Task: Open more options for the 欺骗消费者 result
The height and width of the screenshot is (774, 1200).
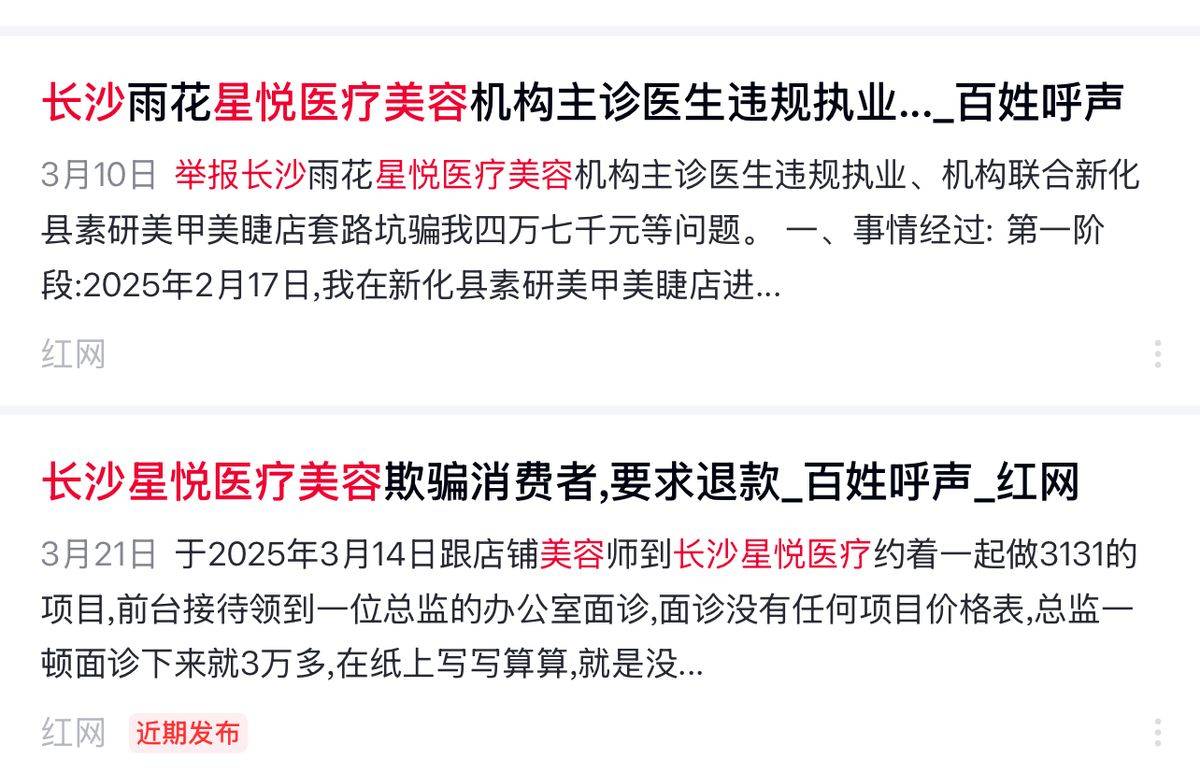Action: [x=1157, y=732]
